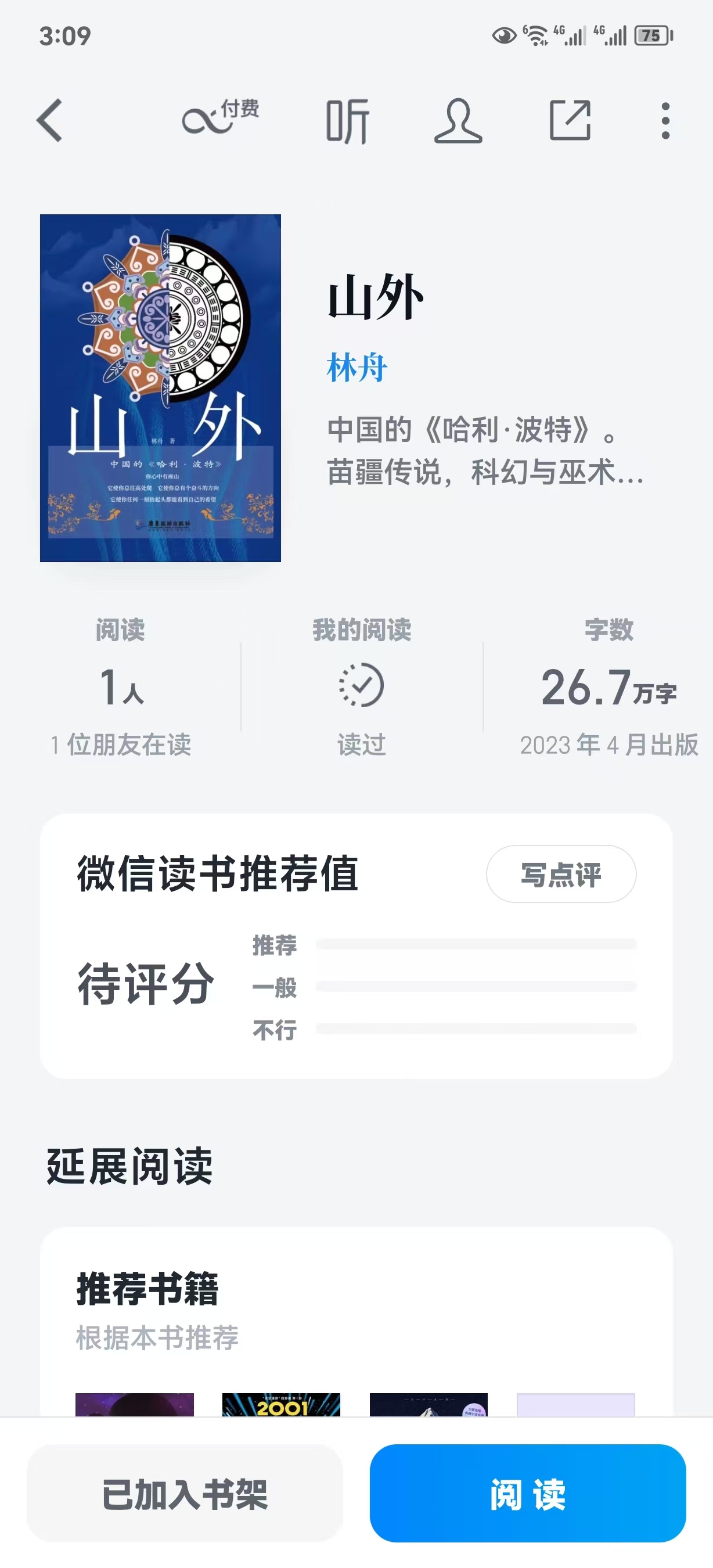713x1568 pixels.
Task: Open the friends profile icon
Action: tap(458, 121)
